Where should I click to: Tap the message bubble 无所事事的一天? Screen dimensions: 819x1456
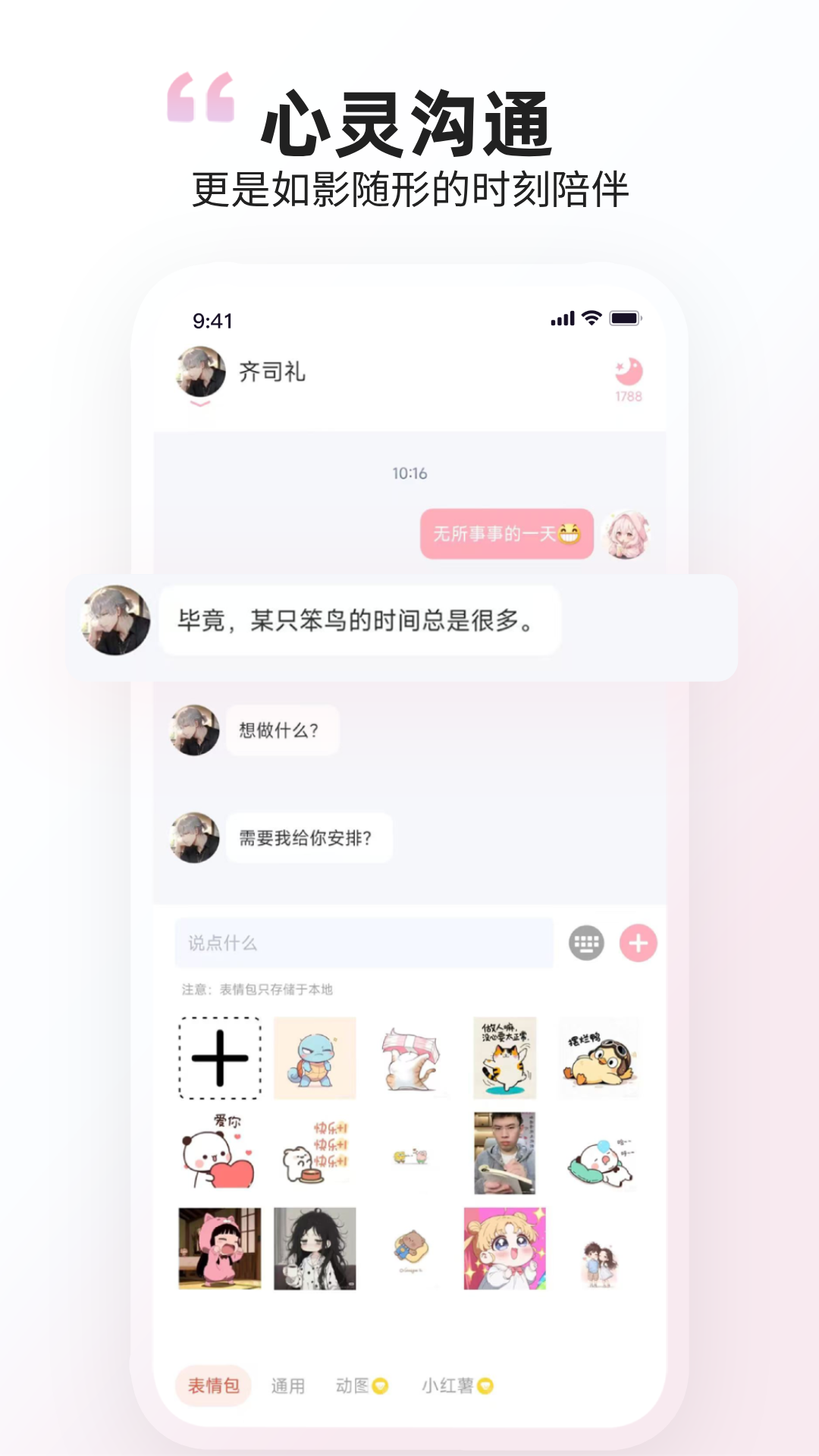[x=506, y=533]
